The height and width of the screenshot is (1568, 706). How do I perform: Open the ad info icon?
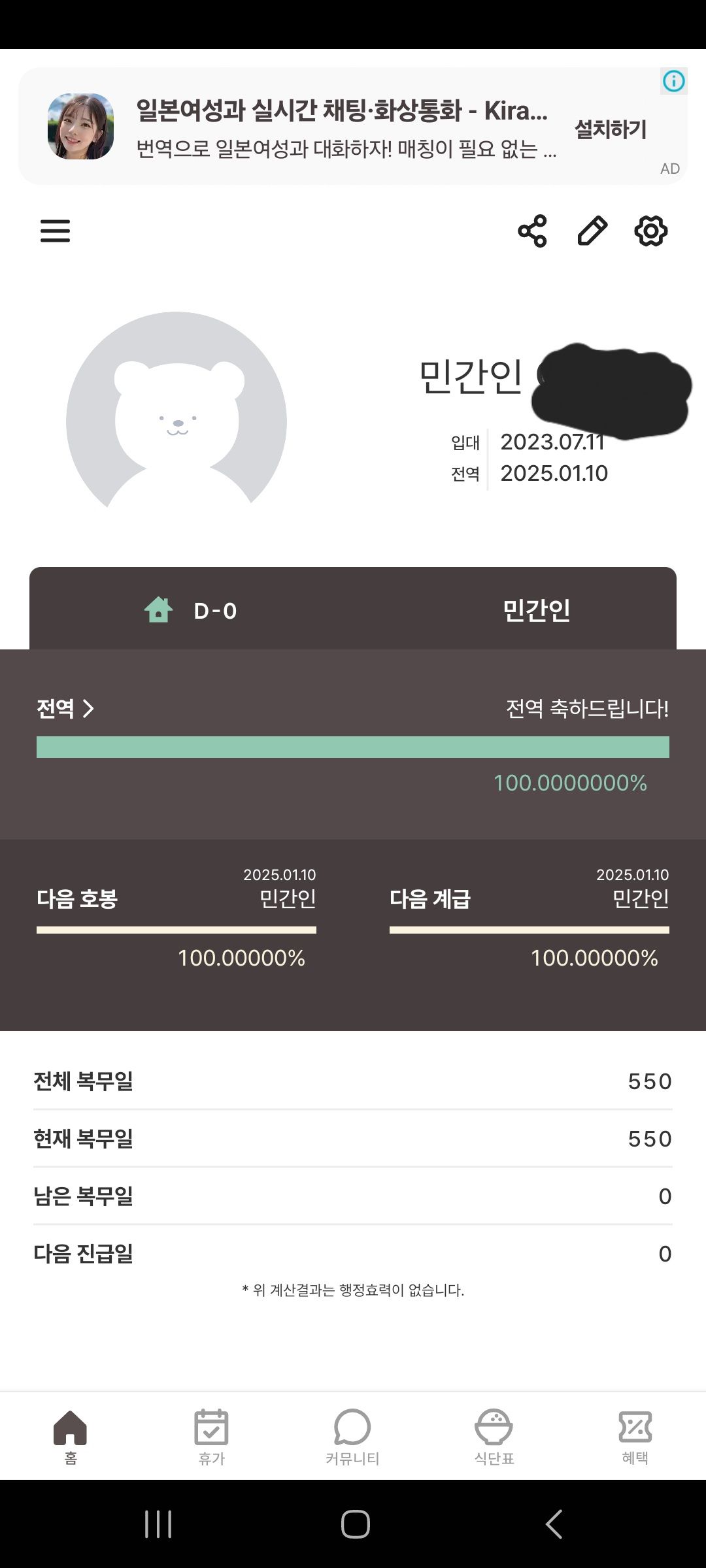(x=674, y=81)
